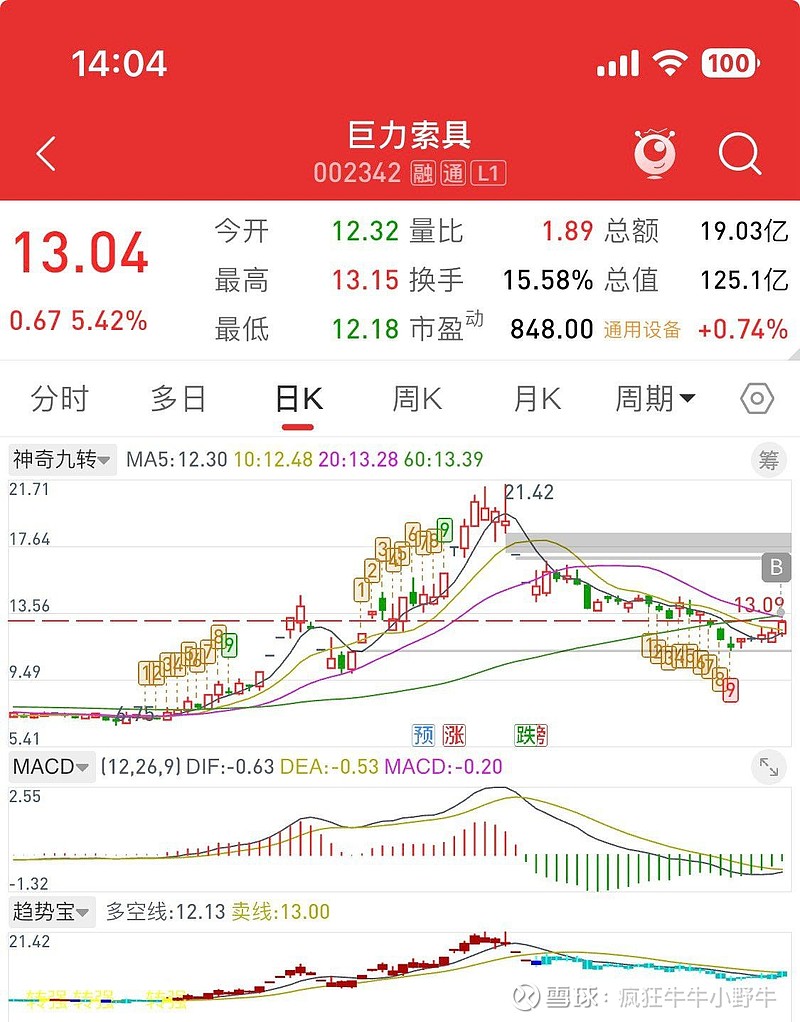Open chart settings hexagon icon
This screenshot has width=800, height=1022.
point(757,399)
